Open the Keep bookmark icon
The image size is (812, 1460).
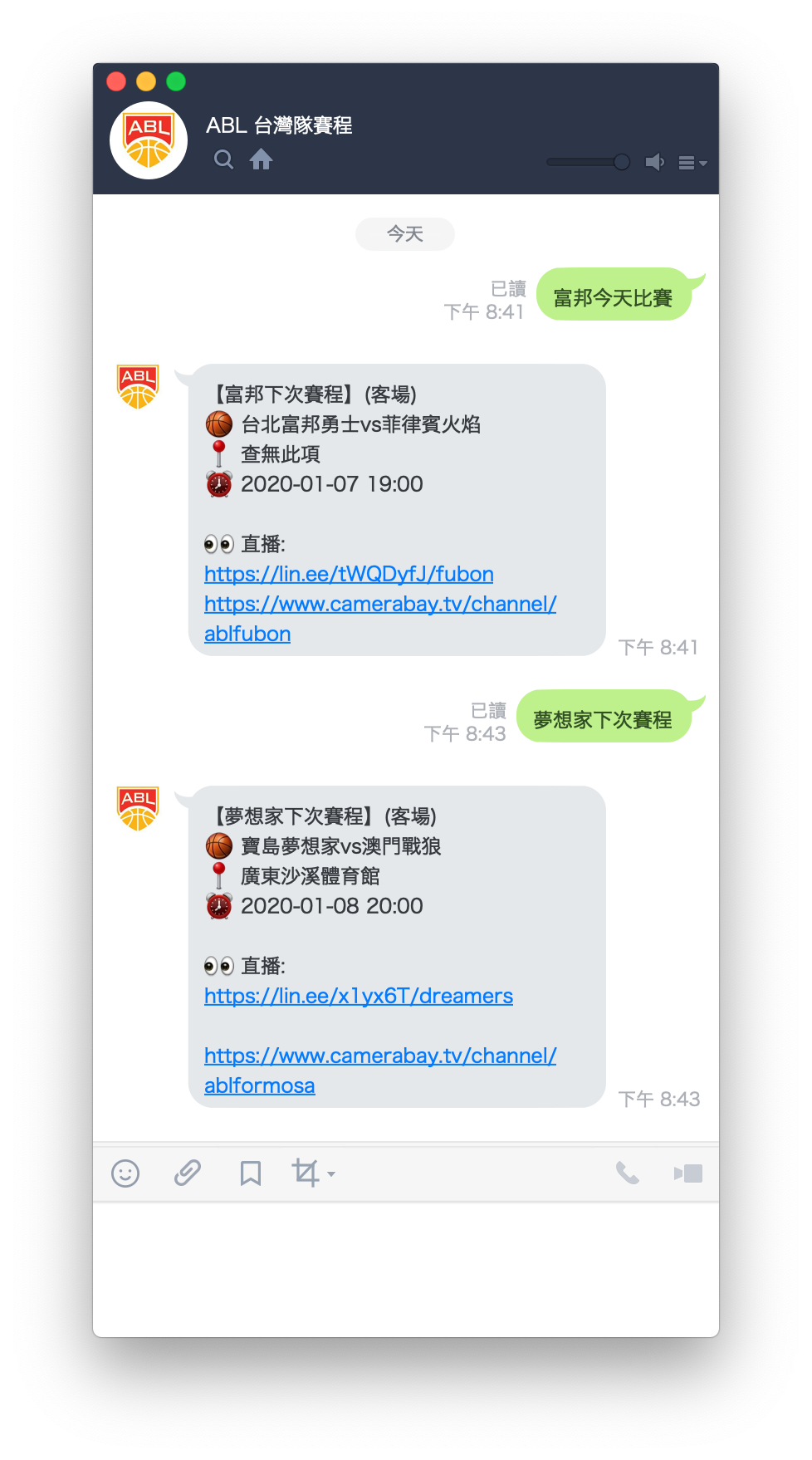[x=250, y=1173]
